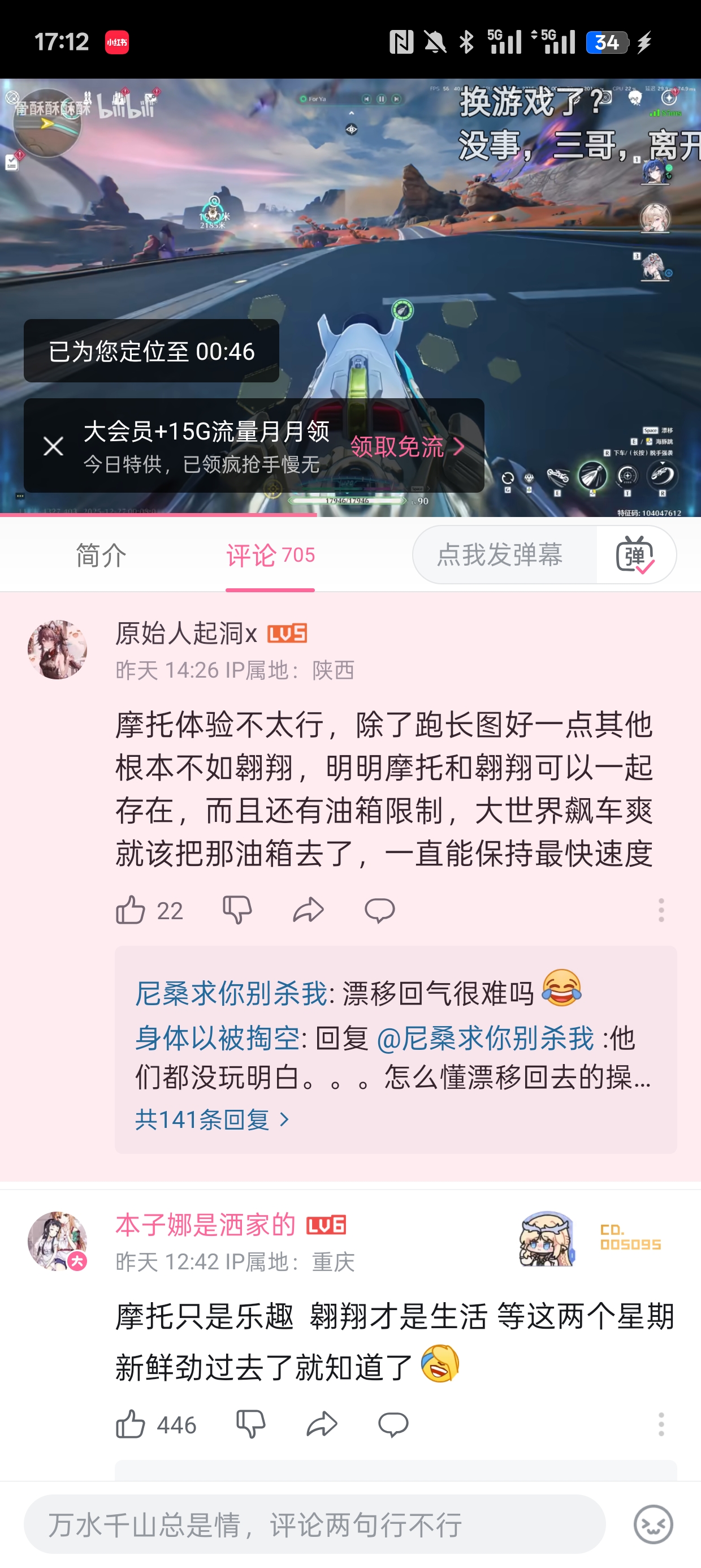701x1568 pixels.
Task: Switch to the 简介 tab
Action: 101,555
